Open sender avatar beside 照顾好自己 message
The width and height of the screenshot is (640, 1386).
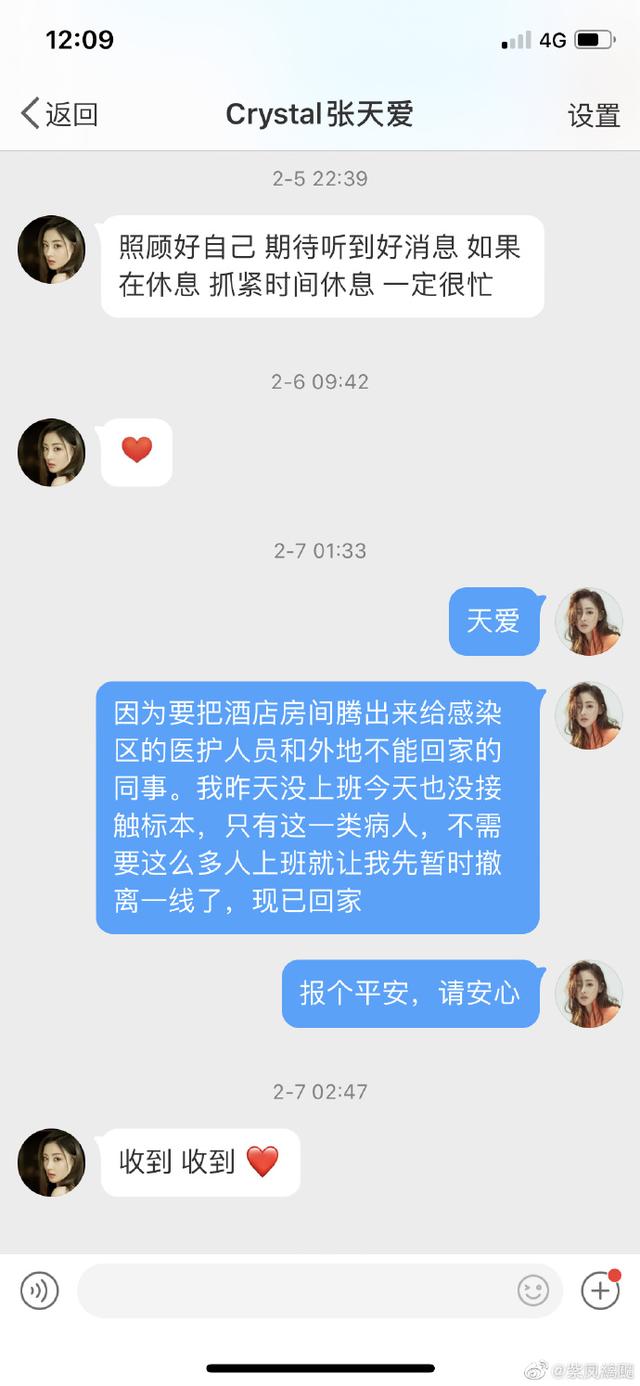click(x=51, y=249)
